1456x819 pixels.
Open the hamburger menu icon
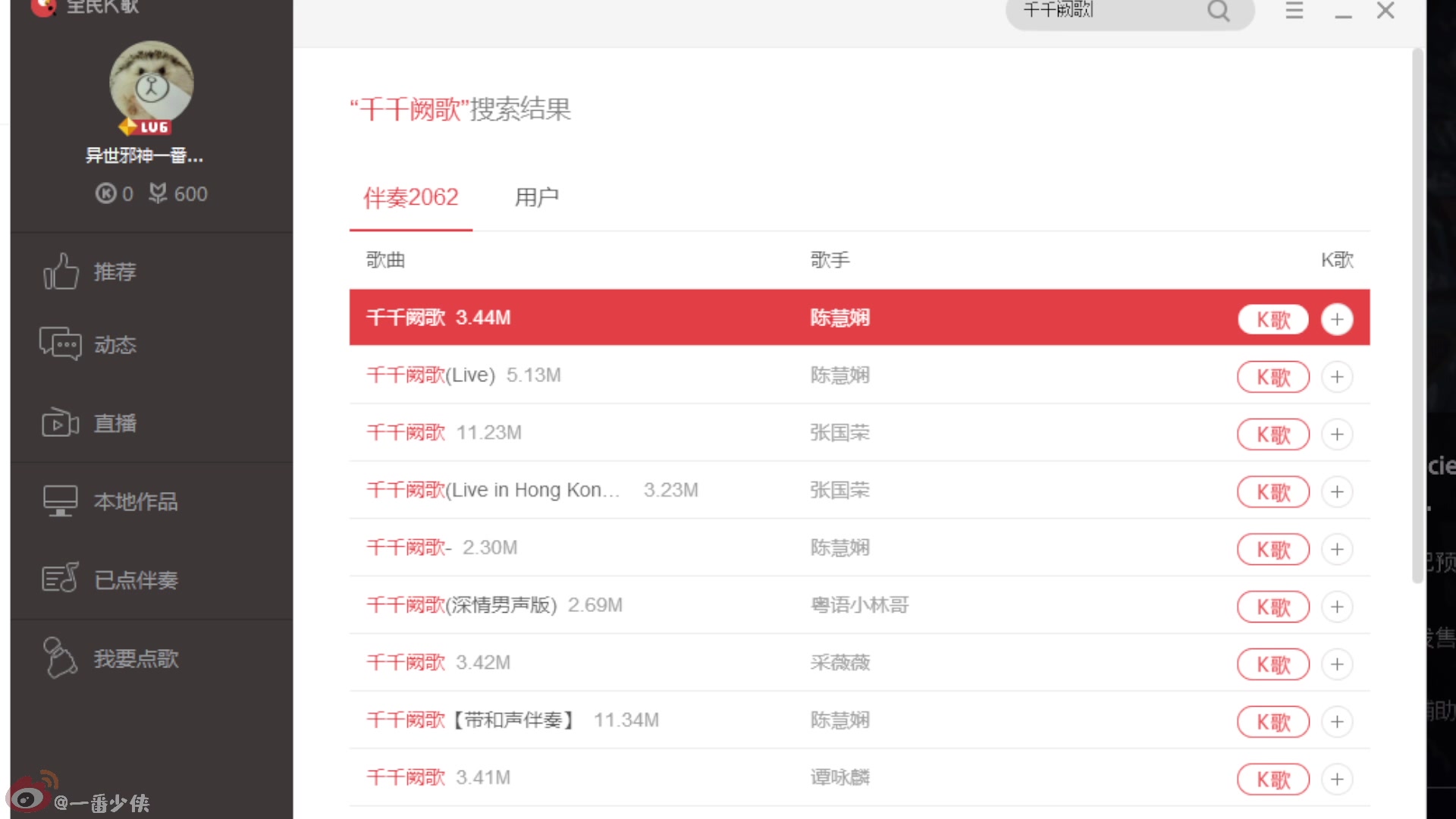pos(1294,11)
